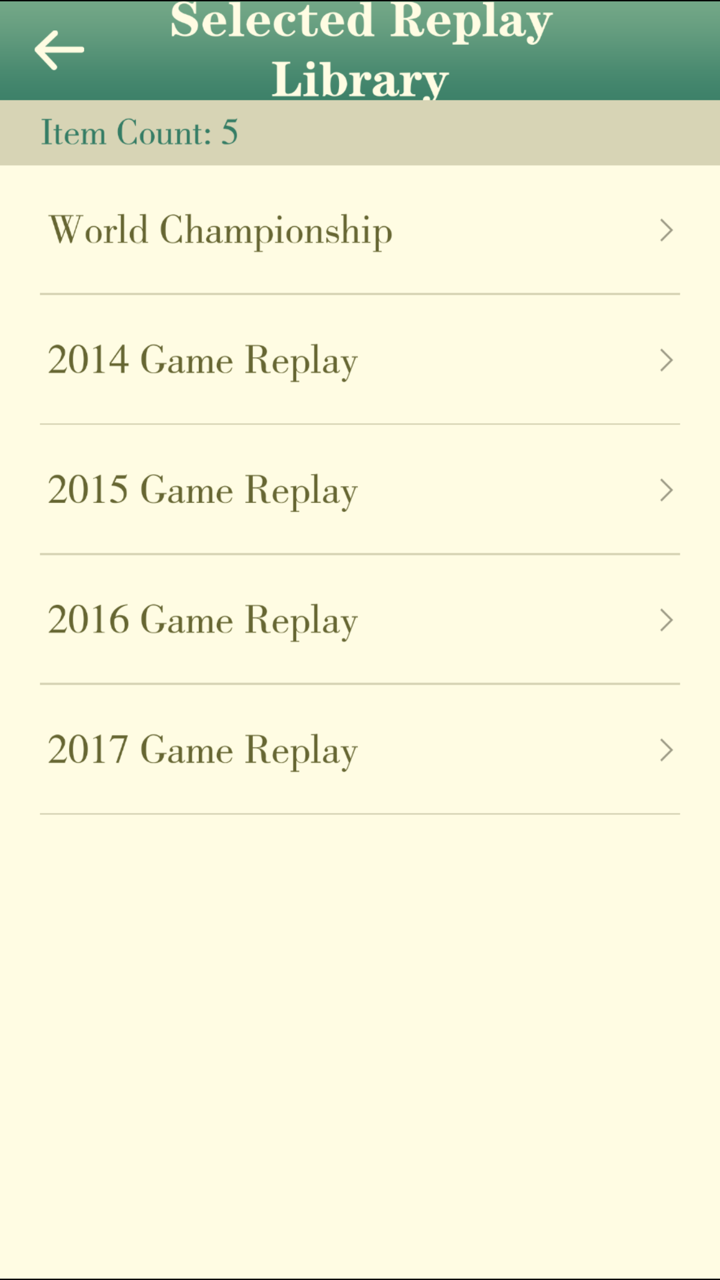Expand 2016 Game Replay using its chevron
Image resolution: width=720 pixels, height=1280 pixels.
coord(666,620)
